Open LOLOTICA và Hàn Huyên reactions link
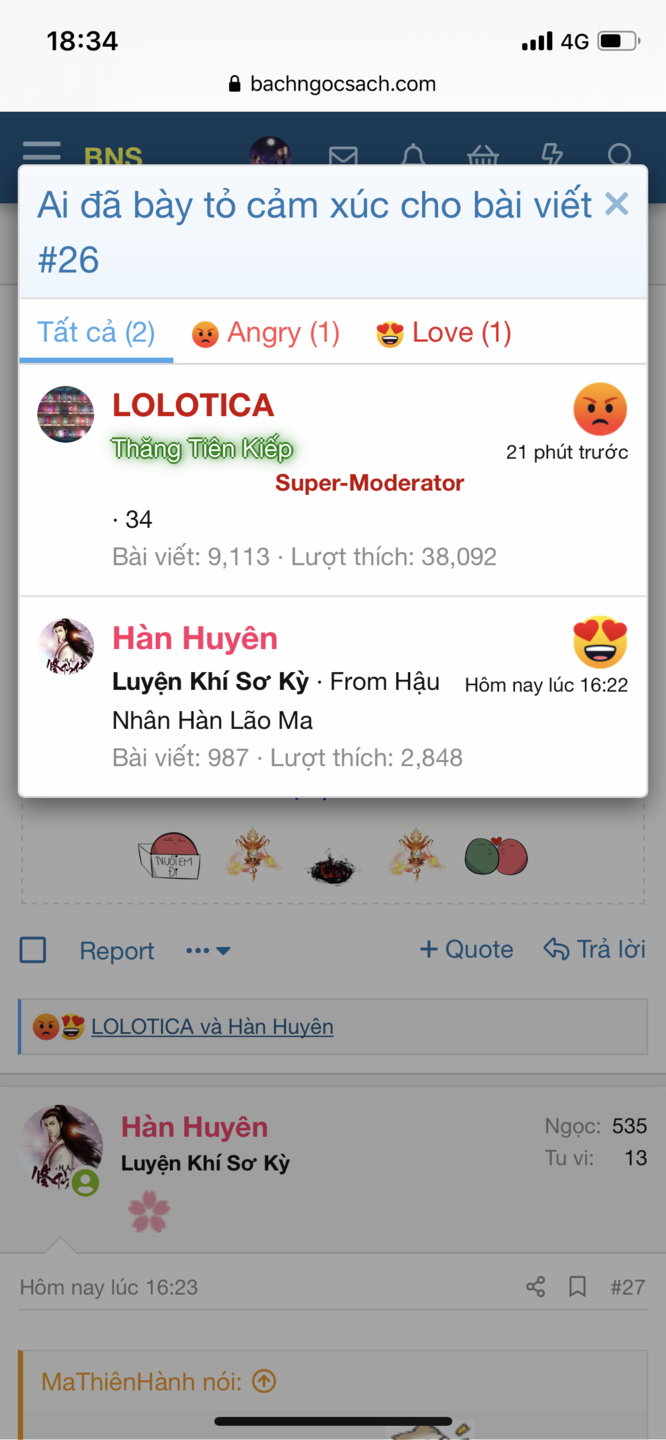 coord(212,1027)
